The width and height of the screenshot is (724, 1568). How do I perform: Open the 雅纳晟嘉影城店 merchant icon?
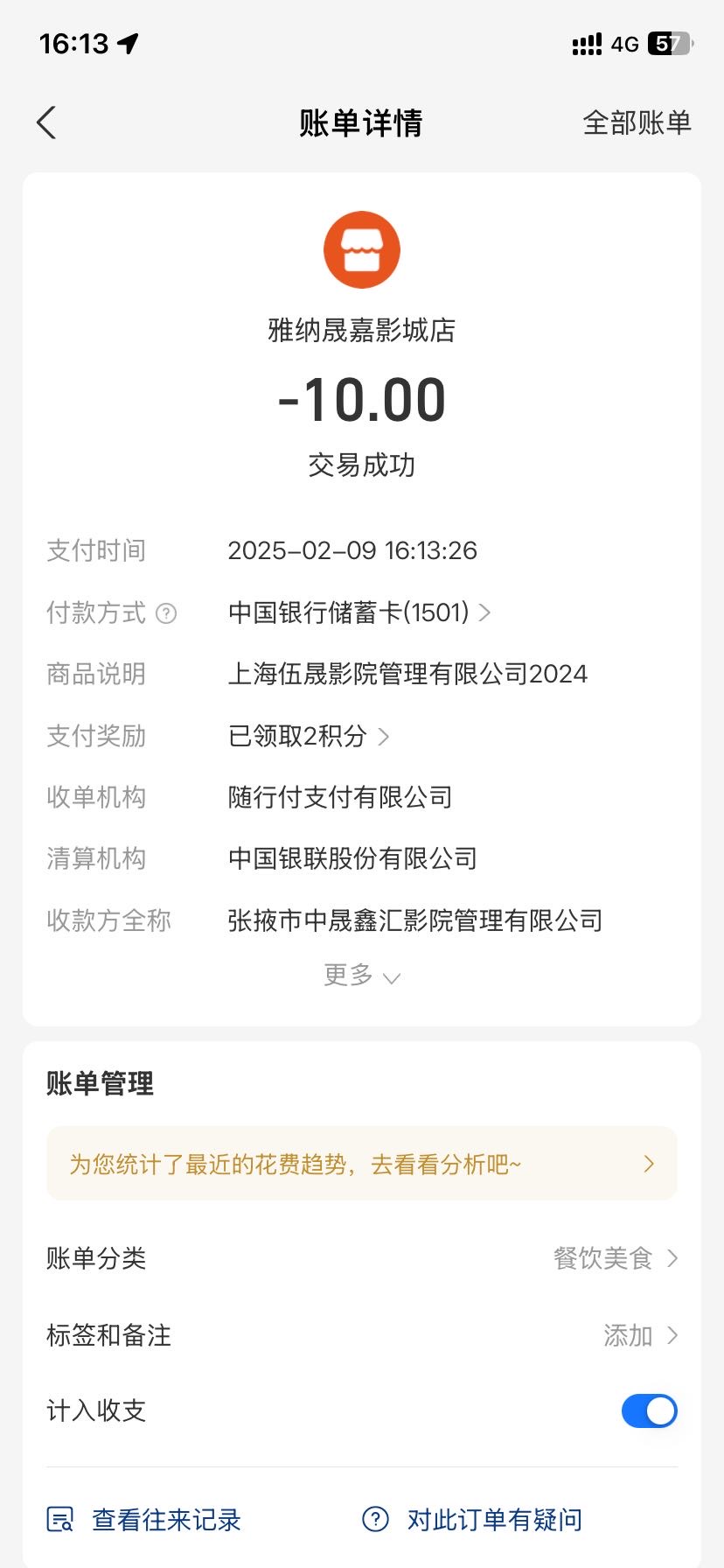point(362,249)
